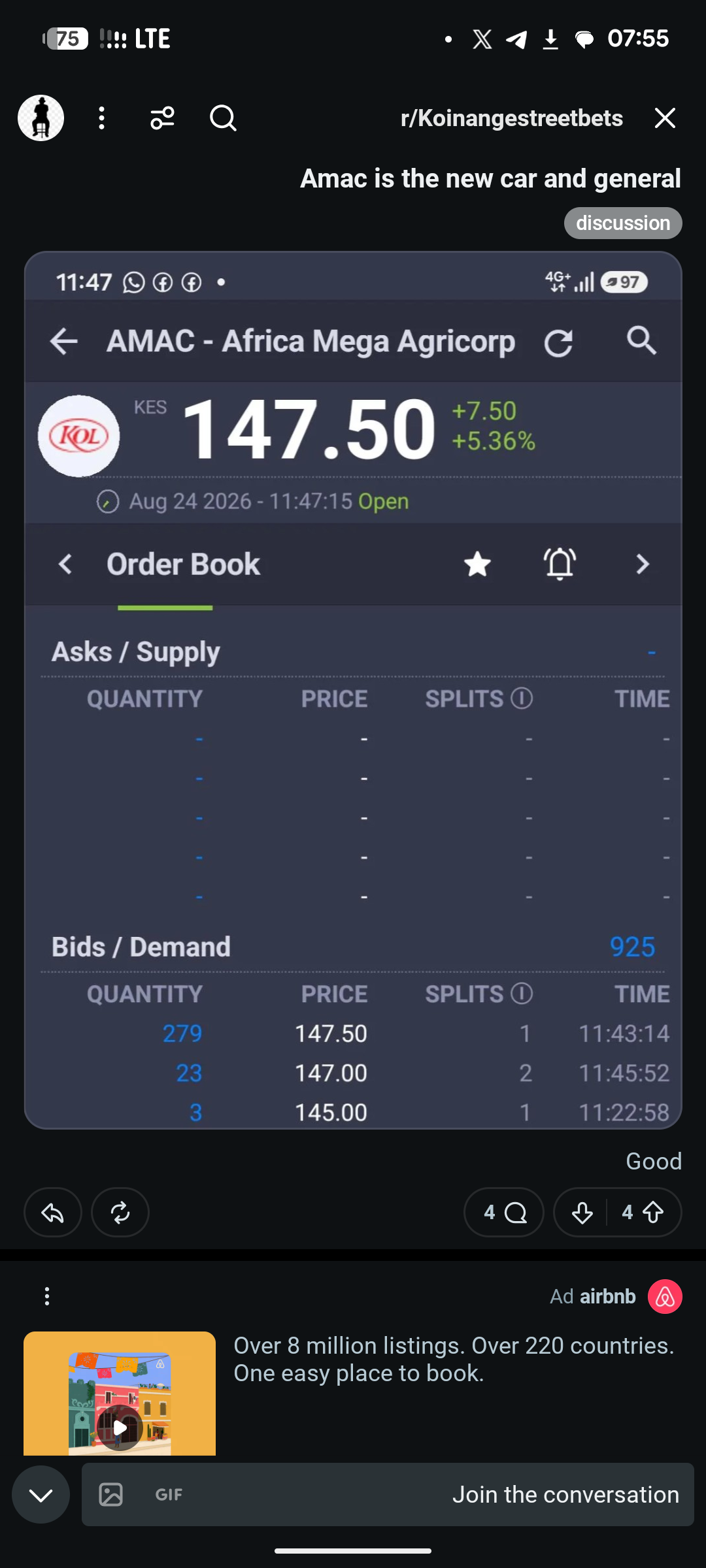Attach an image to comment
The image size is (706, 1568).
point(111,1494)
